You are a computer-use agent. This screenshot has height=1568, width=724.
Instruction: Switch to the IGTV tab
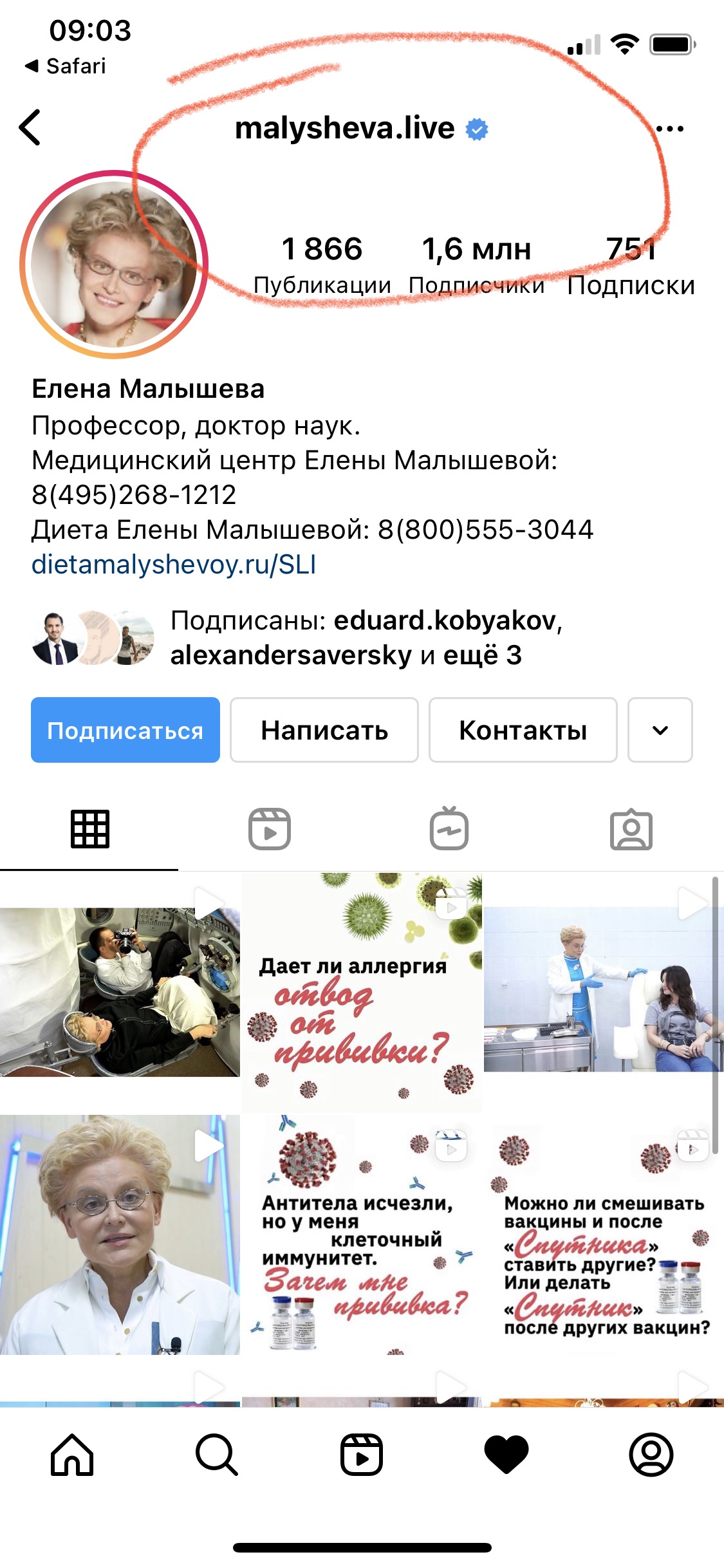(449, 829)
